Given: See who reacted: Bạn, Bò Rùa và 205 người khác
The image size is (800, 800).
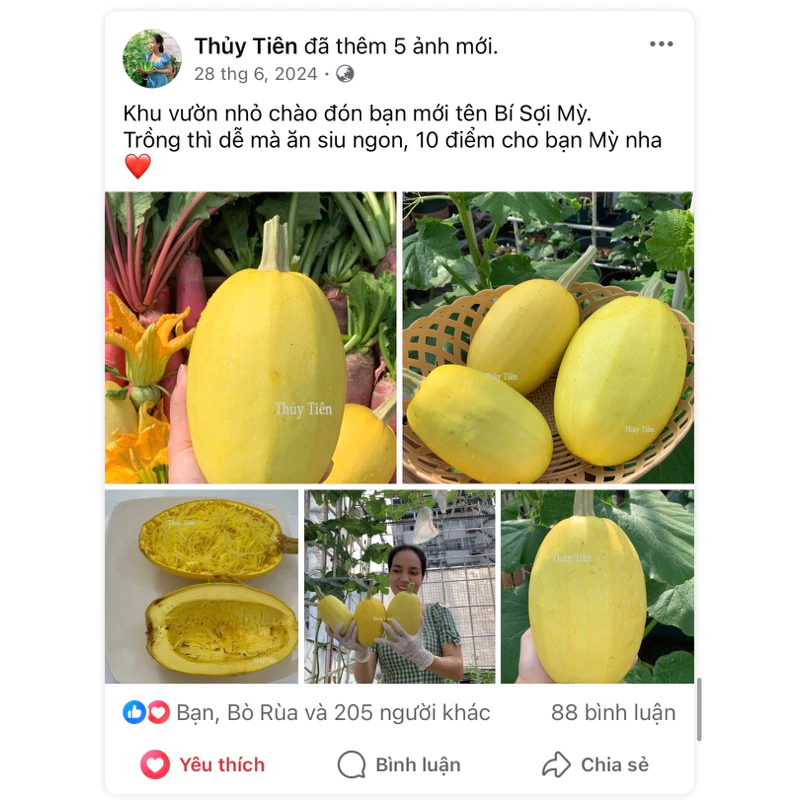Looking at the screenshot, I should click(x=333, y=713).
